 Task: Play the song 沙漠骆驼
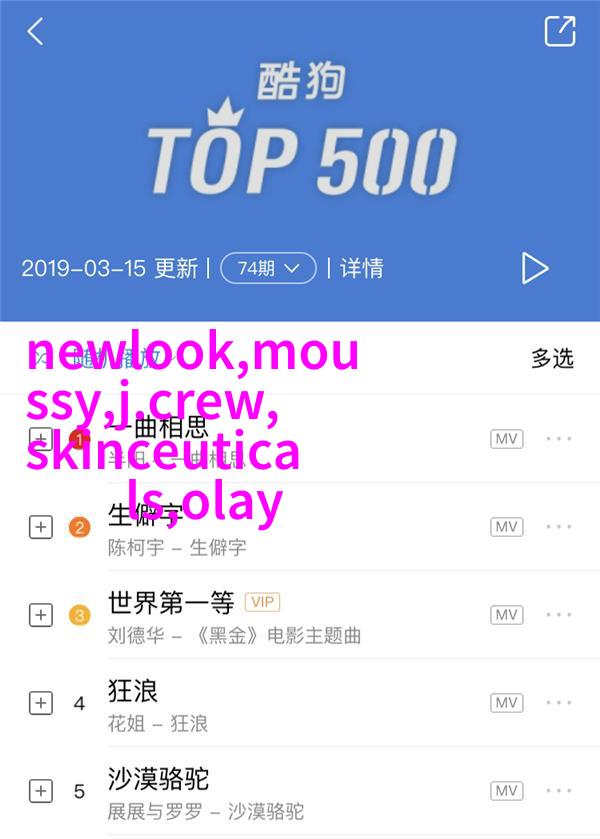(158, 779)
